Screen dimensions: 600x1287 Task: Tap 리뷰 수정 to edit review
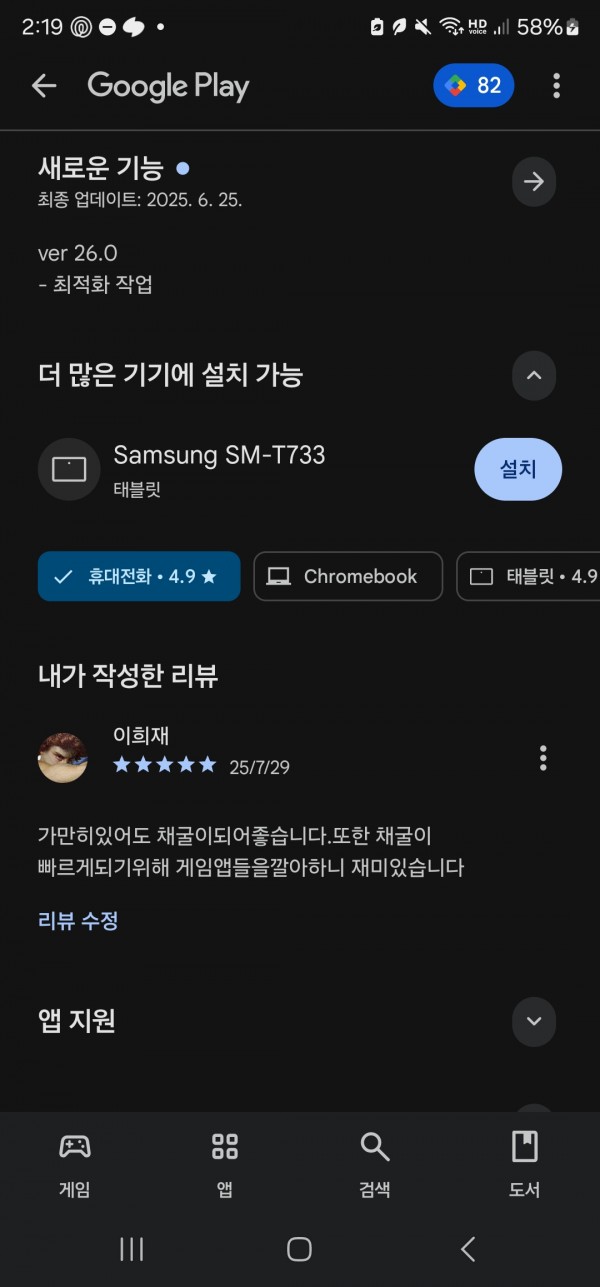click(x=78, y=921)
